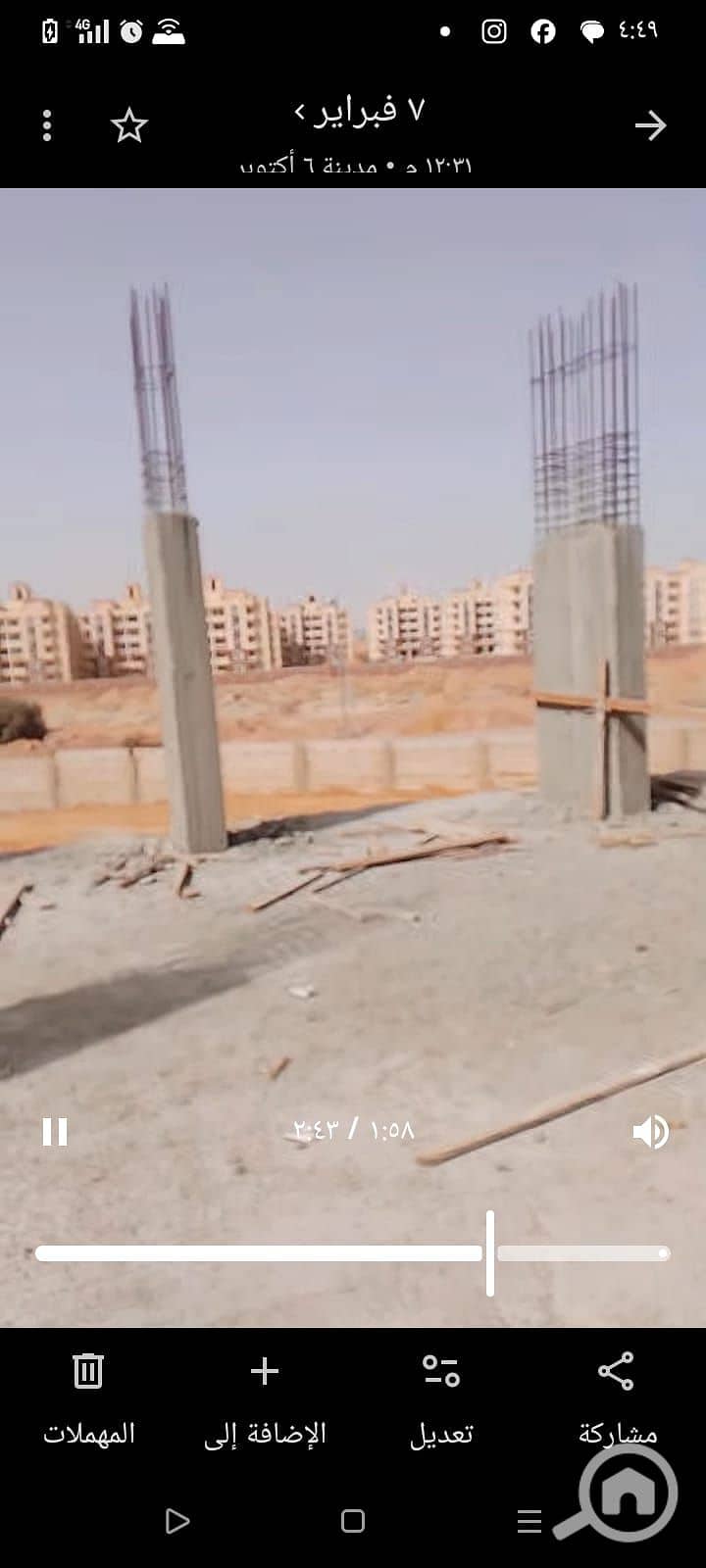This screenshot has width=706, height=1568.
Task: Mark this video as favorite with star
Action: tap(128, 125)
